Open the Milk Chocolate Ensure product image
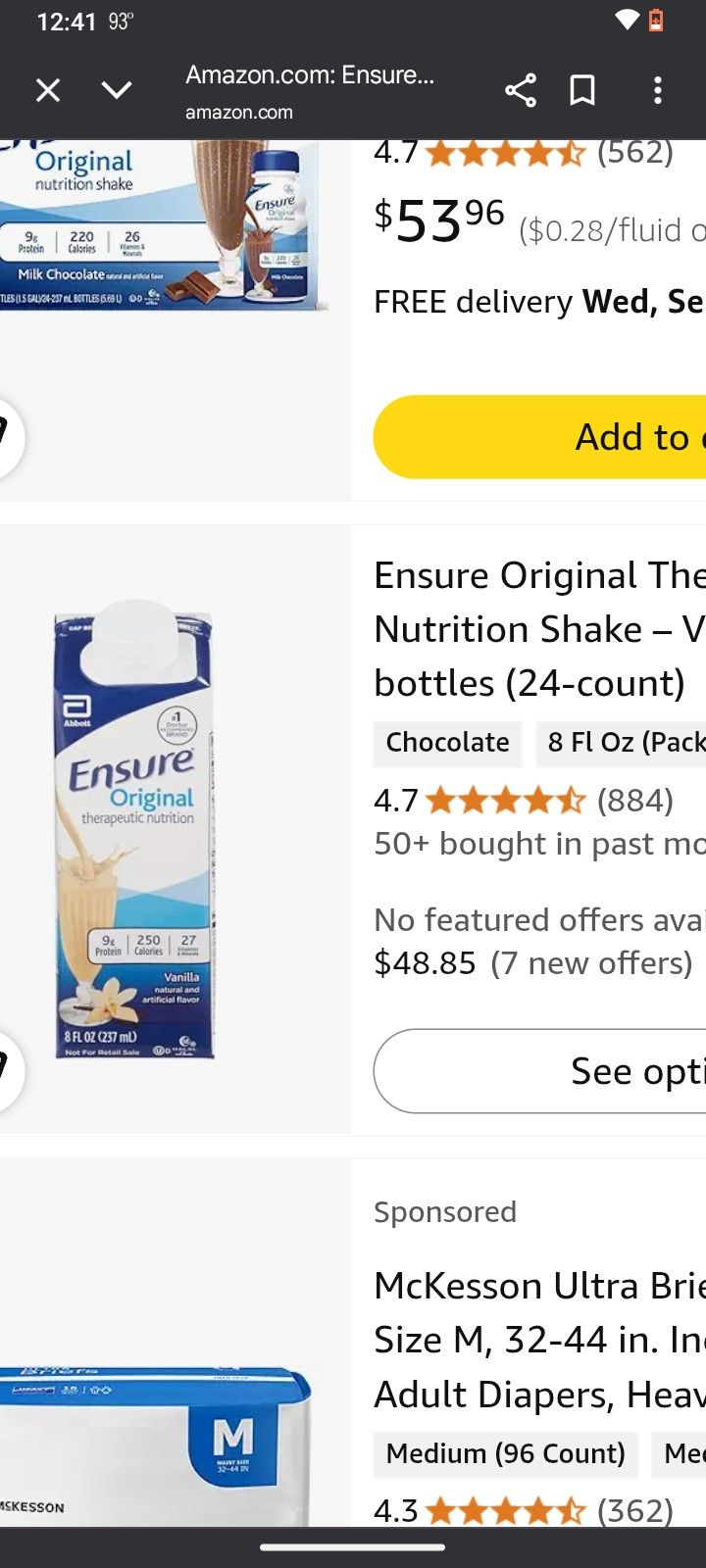The height and width of the screenshot is (1568, 706). (162, 225)
